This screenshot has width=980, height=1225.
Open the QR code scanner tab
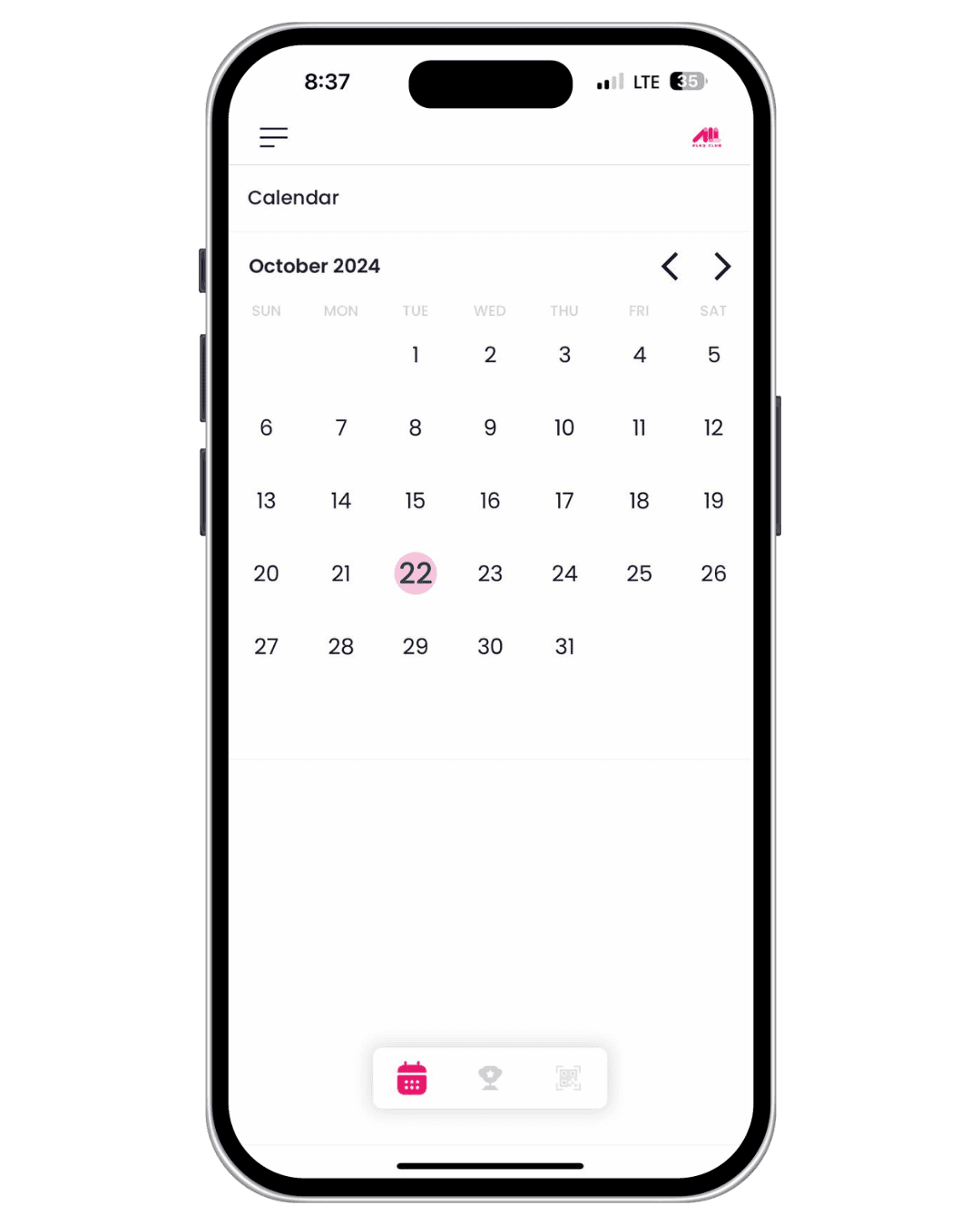[x=568, y=1078]
